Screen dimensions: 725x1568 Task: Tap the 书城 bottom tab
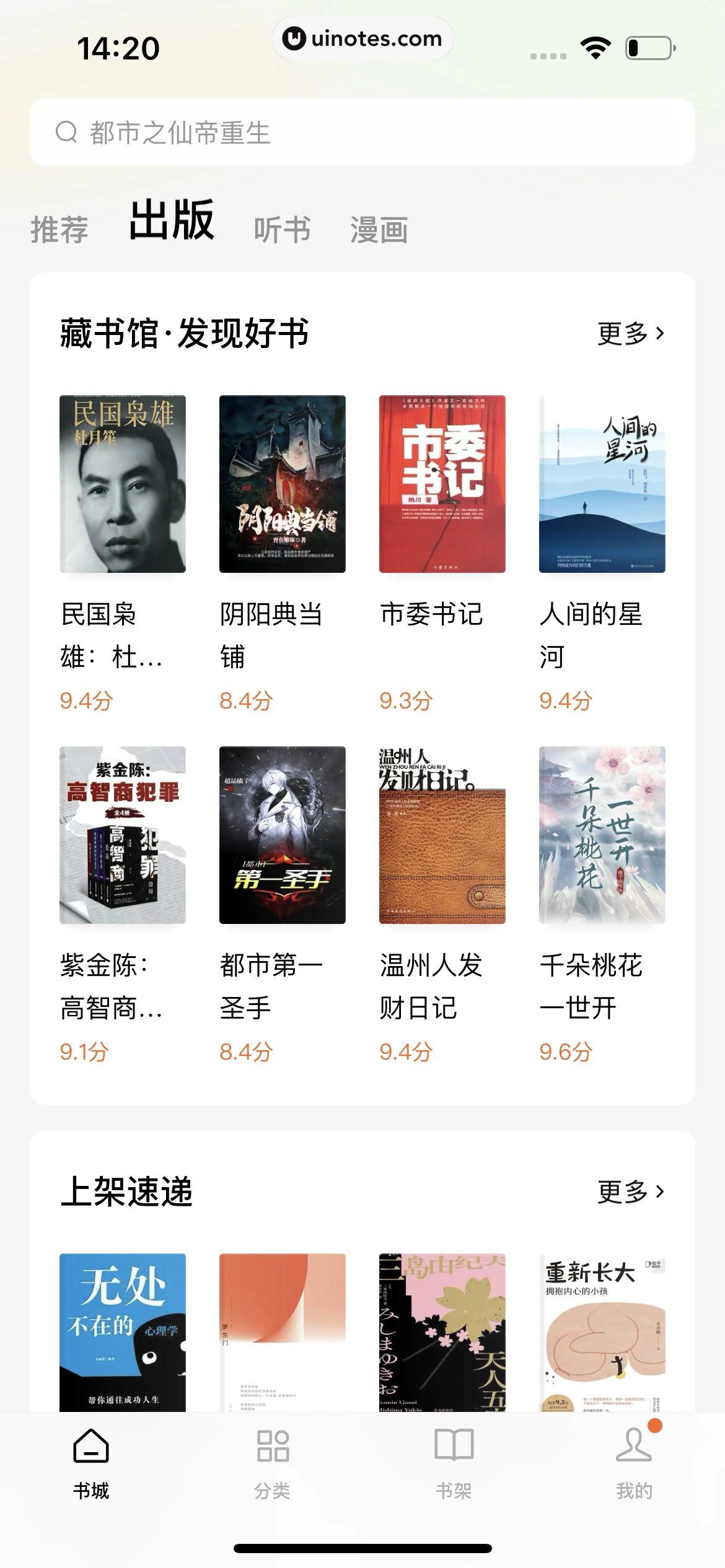tap(91, 1463)
